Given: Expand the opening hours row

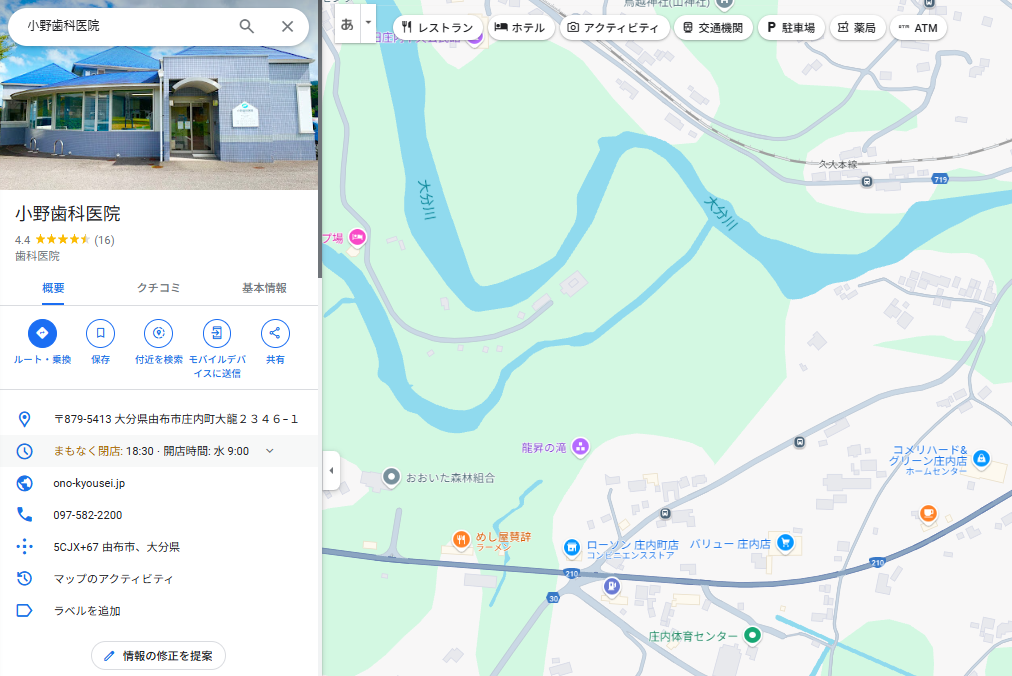Looking at the screenshot, I should coord(269,451).
